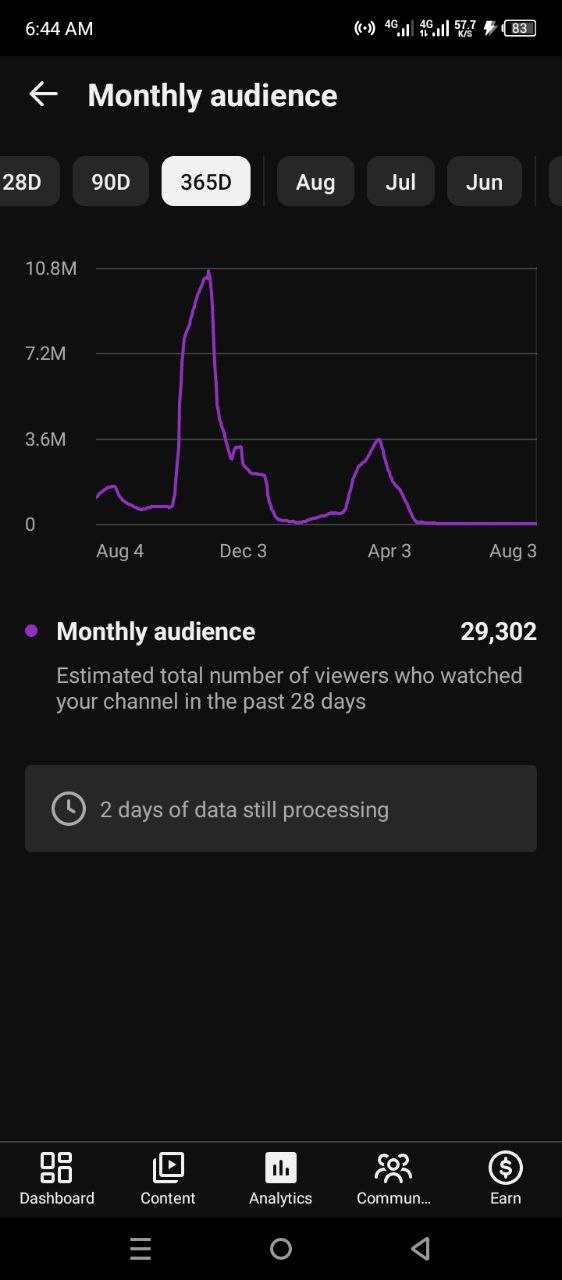Open the Dashboard tab
The image size is (562, 1280).
[x=57, y=1179]
